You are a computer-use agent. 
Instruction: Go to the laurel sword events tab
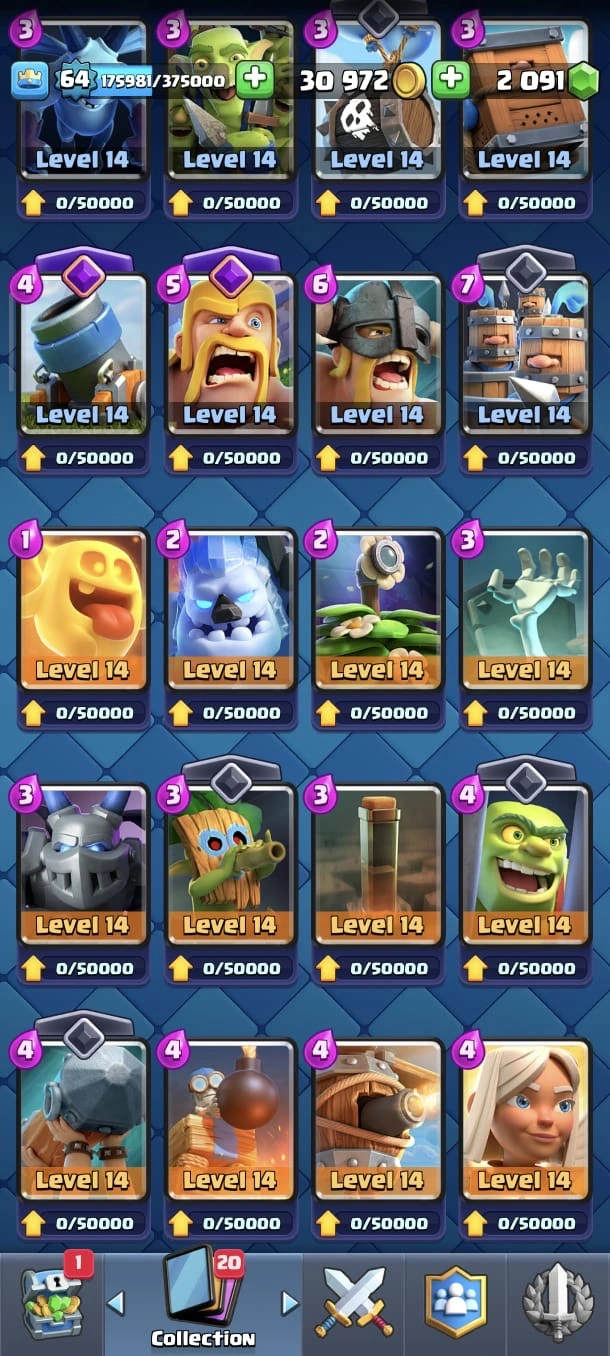click(x=557, y=1302)
